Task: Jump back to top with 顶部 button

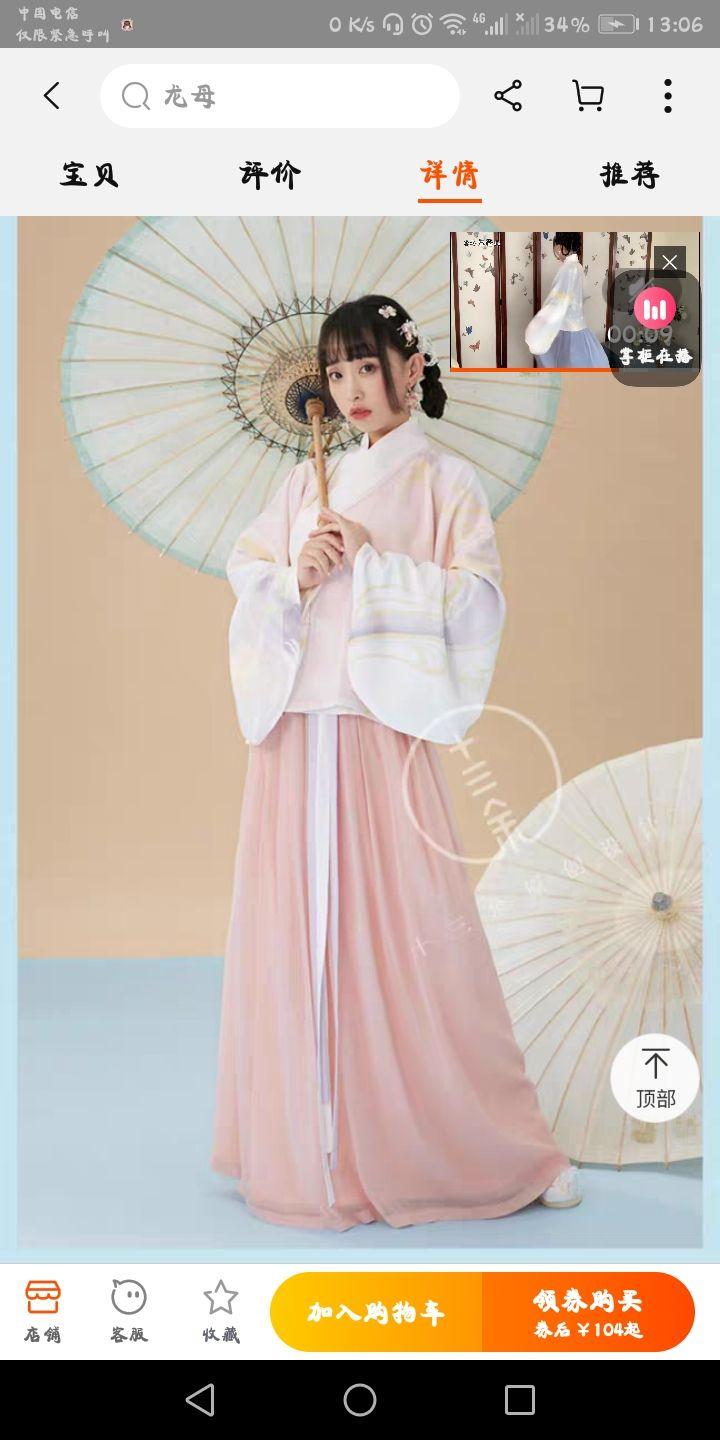Action: point(656,1078)
